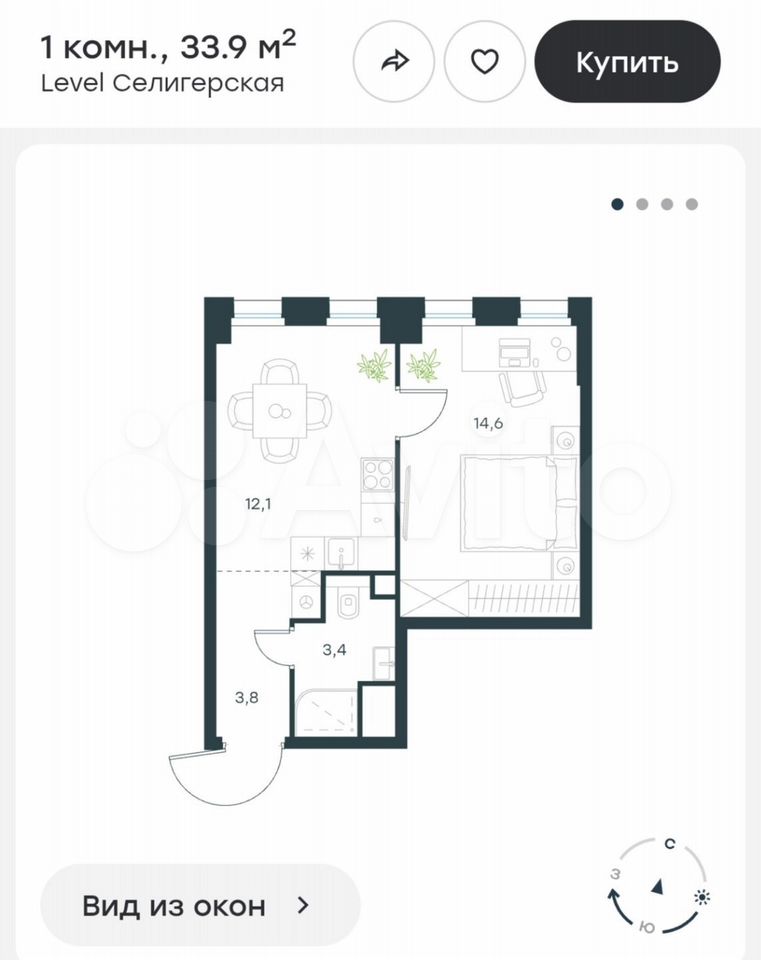Tap the Купить button
Screen dimensions: 761x960
point(627,62)
